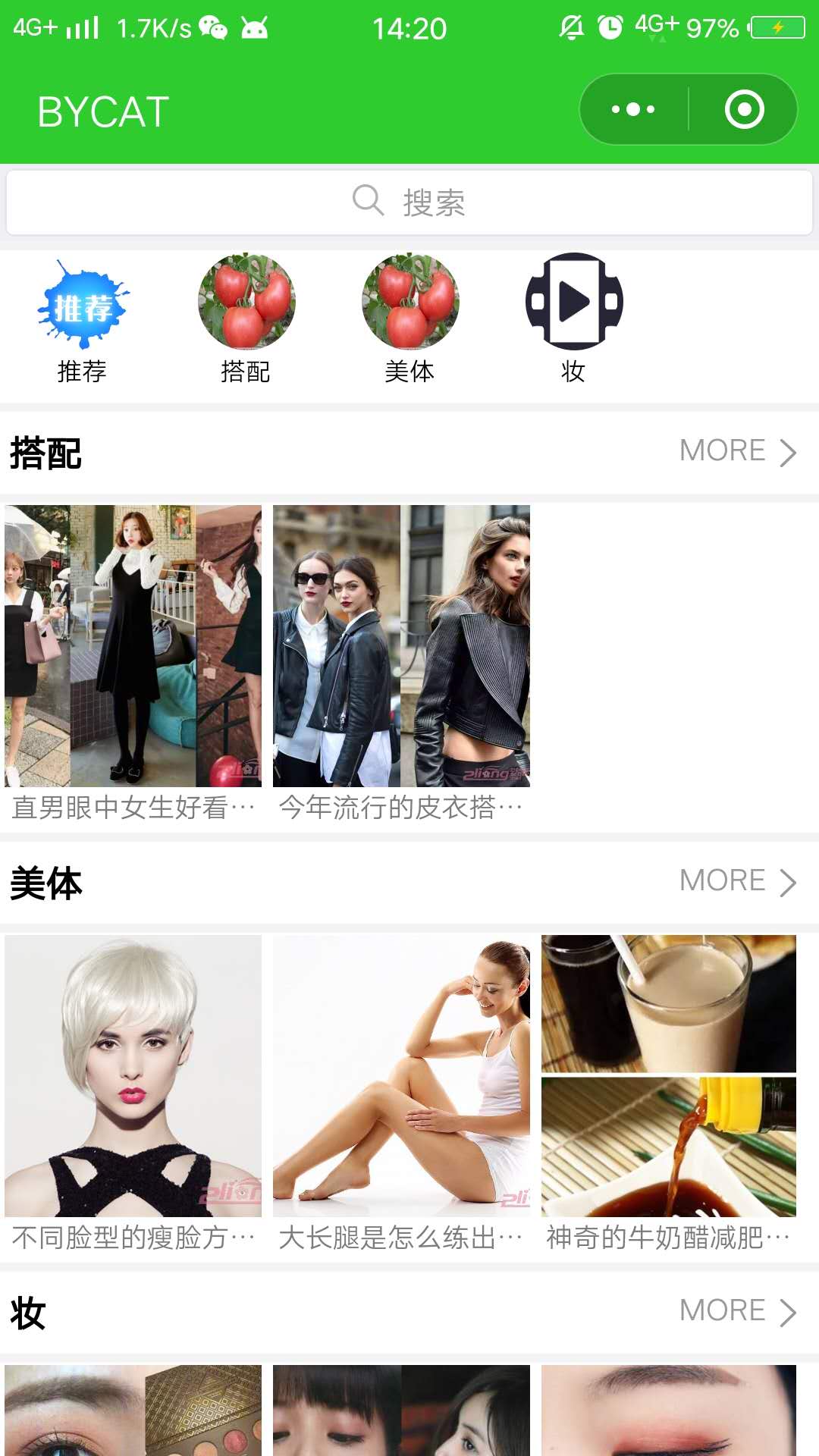Expand MORE next to 搭配 heading

[x=734, y=450]
